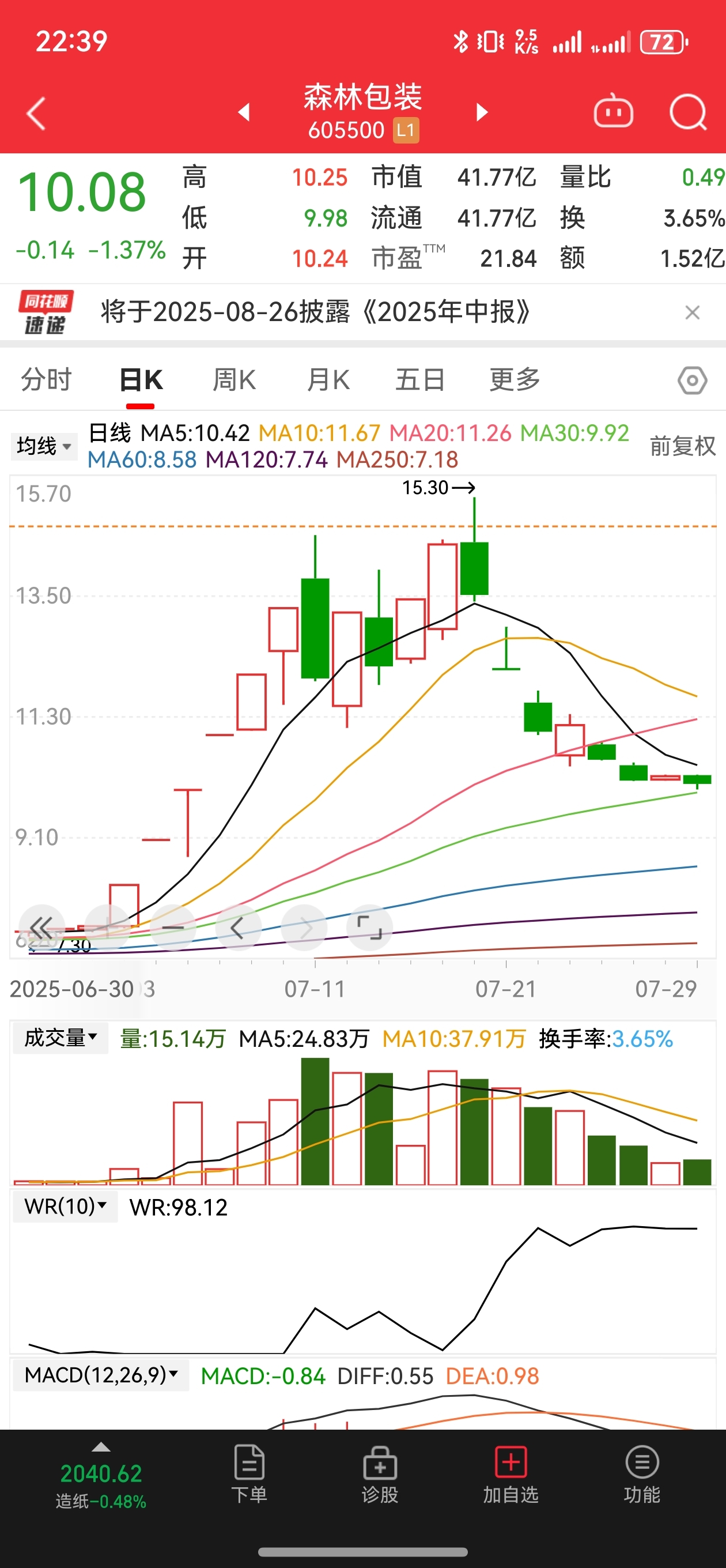Switch to the 五日 tab
The width and height of the screenshot is (726, 1568).
[x=420, y=380]
